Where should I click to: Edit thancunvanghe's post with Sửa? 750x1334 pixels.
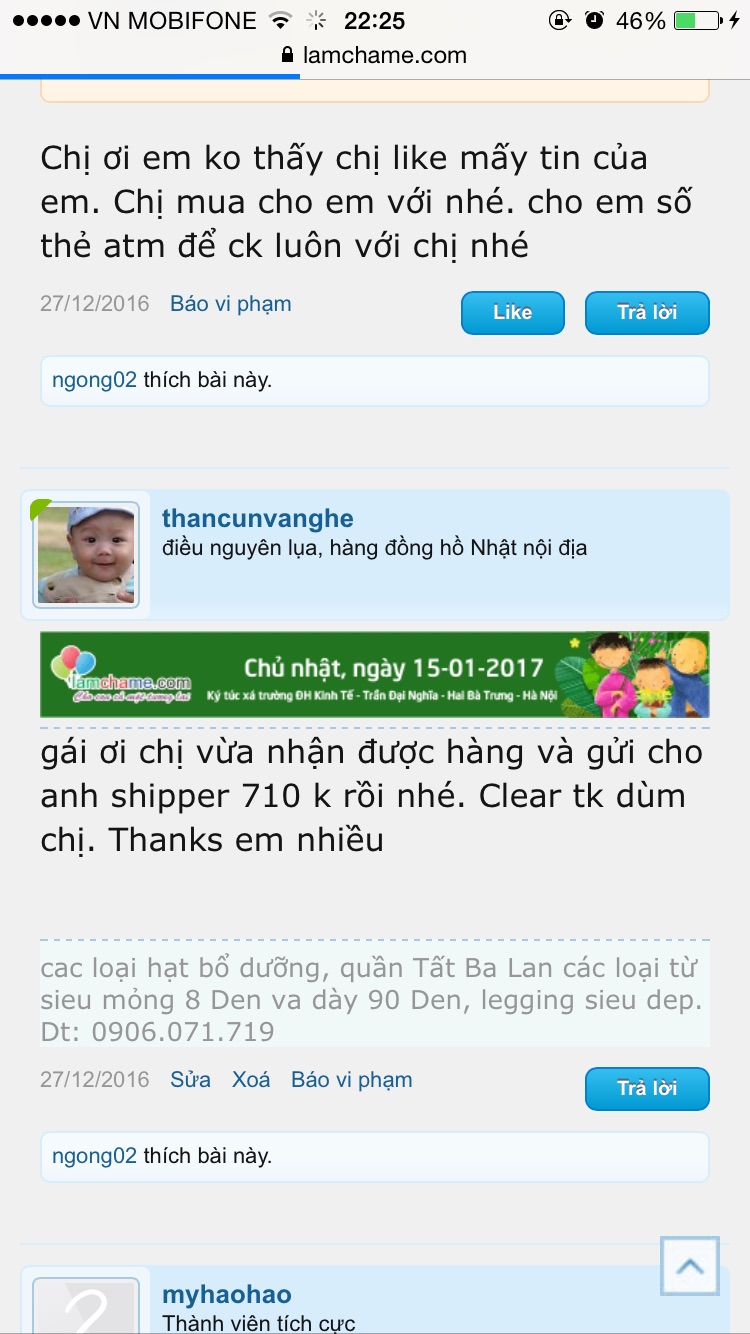tap(190, 1080)
